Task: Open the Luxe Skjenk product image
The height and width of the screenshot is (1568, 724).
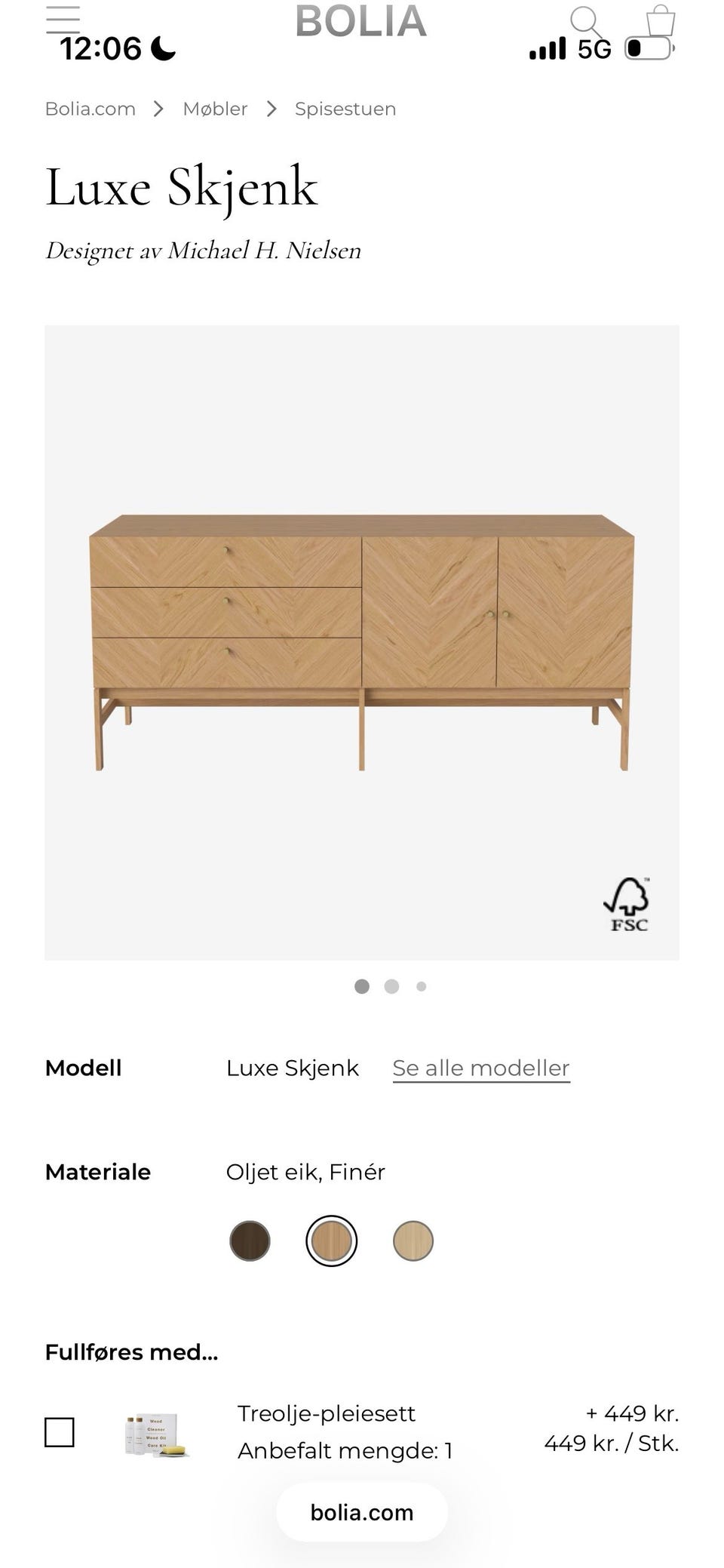Action: click(x=362, y=643)
